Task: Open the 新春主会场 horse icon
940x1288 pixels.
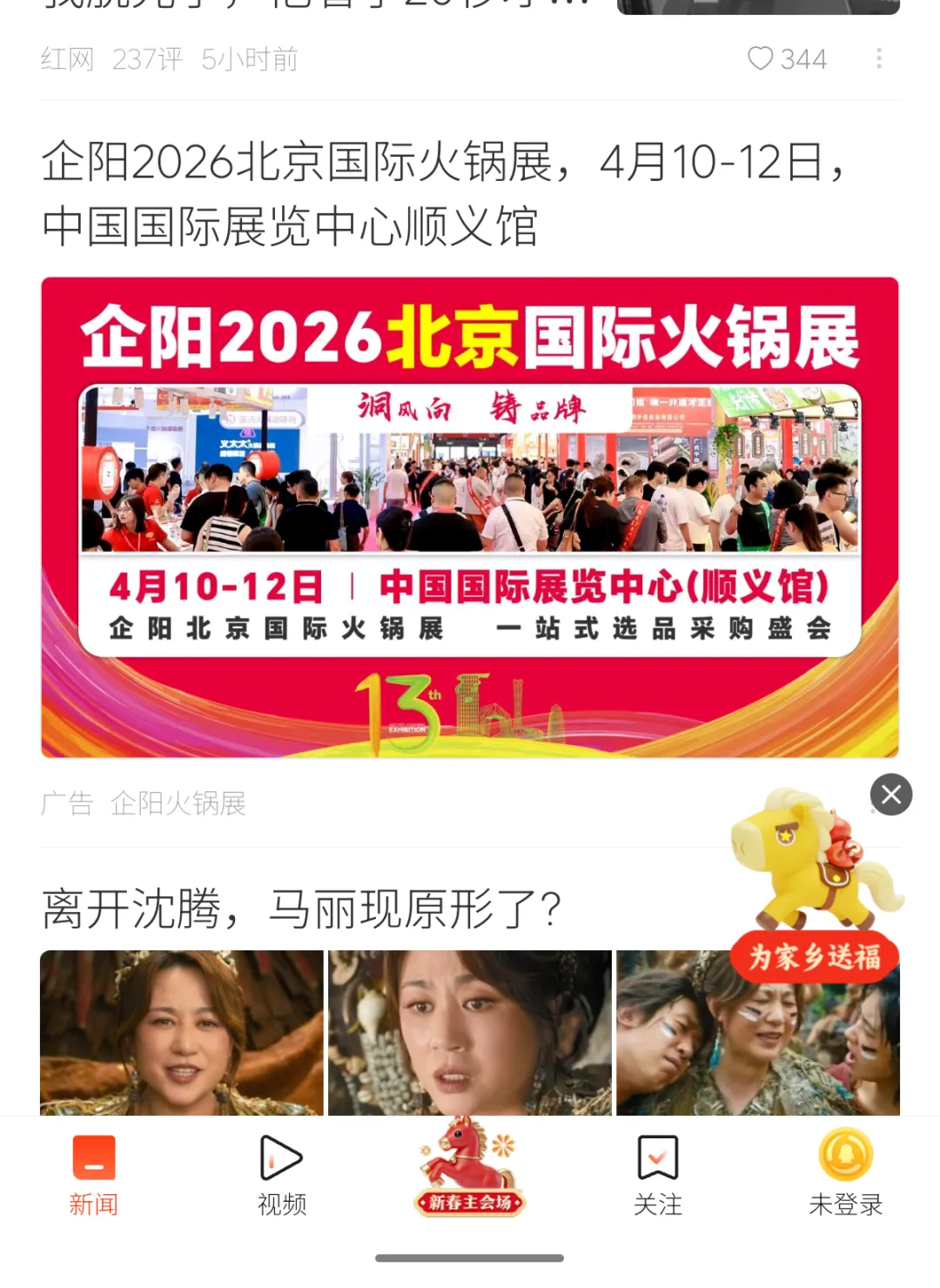Action: (467, 1166)
